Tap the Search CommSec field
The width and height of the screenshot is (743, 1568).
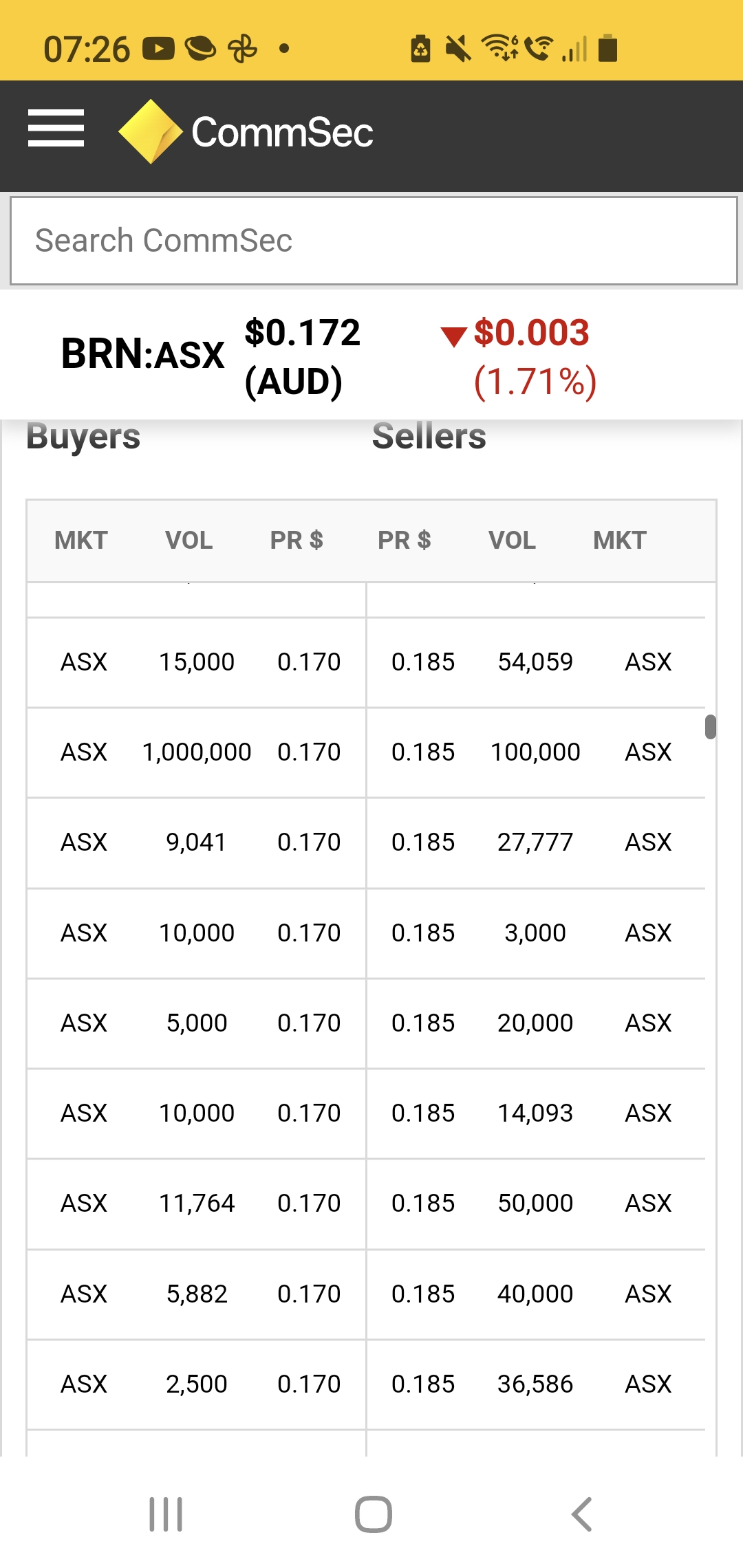(374, 241)
